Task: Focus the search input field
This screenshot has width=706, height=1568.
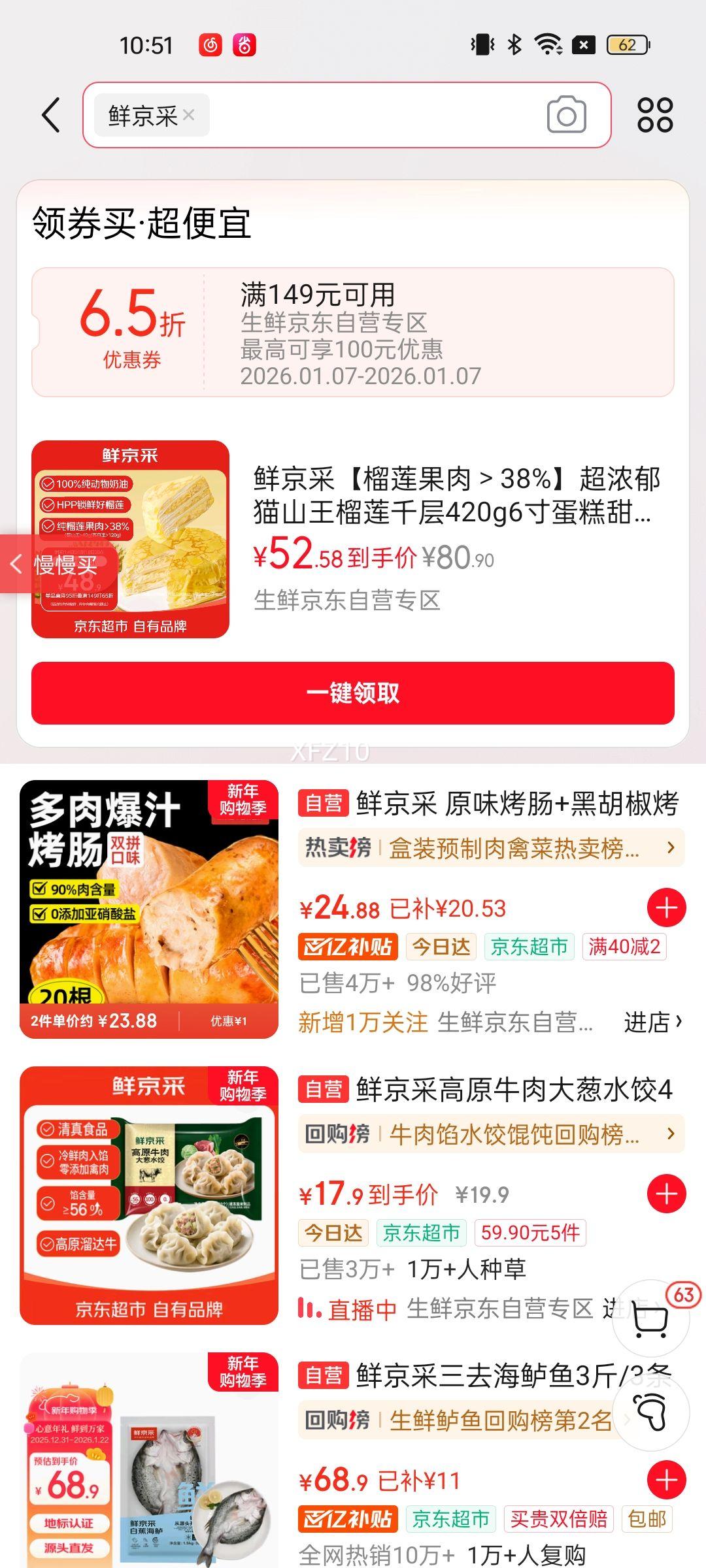Action: pos(373,116)
